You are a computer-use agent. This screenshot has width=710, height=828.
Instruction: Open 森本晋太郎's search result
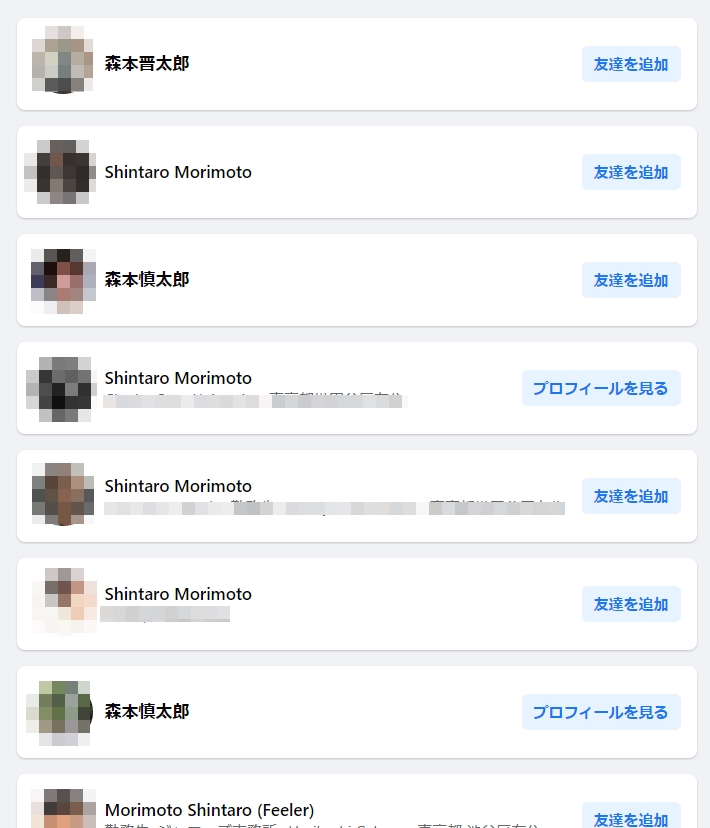pos(147,64)
